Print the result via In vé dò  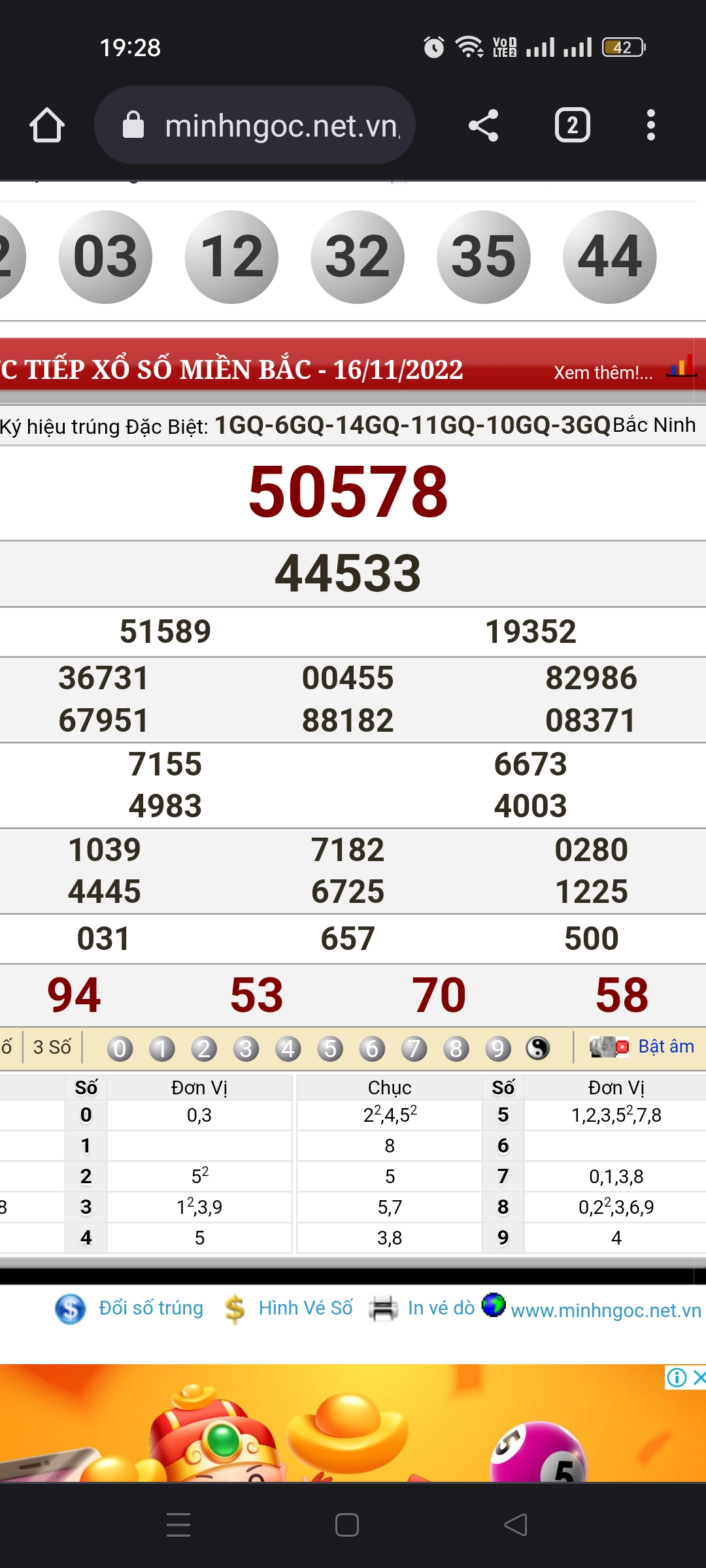click(x=441, y=1308)
